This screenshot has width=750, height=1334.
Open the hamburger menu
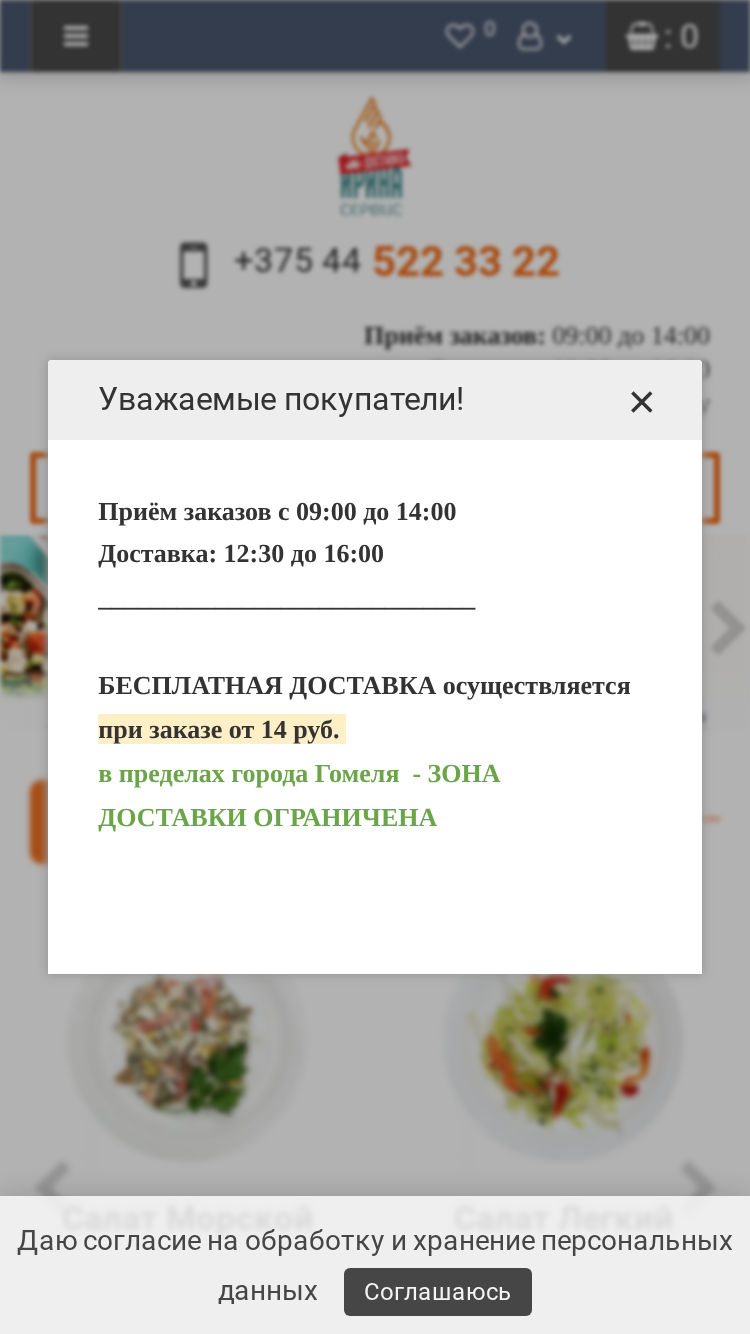tap(76, 36)
